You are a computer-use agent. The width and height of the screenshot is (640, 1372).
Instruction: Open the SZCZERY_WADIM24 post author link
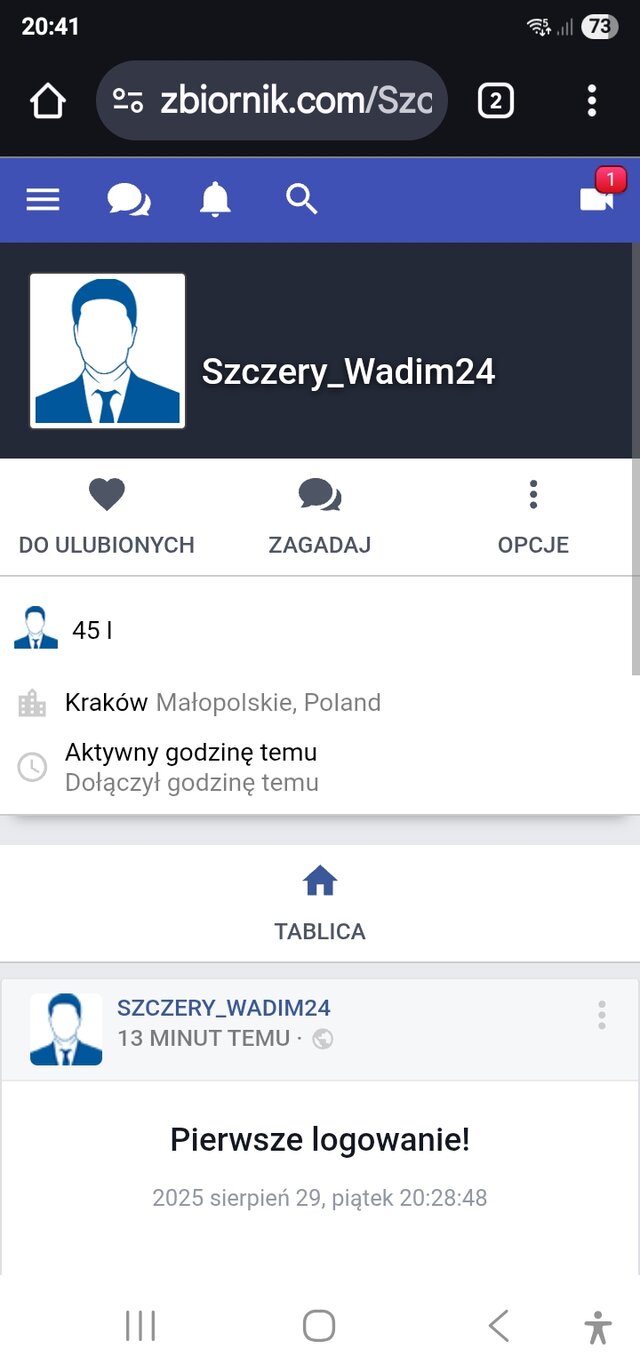(x=224, y=1008)
